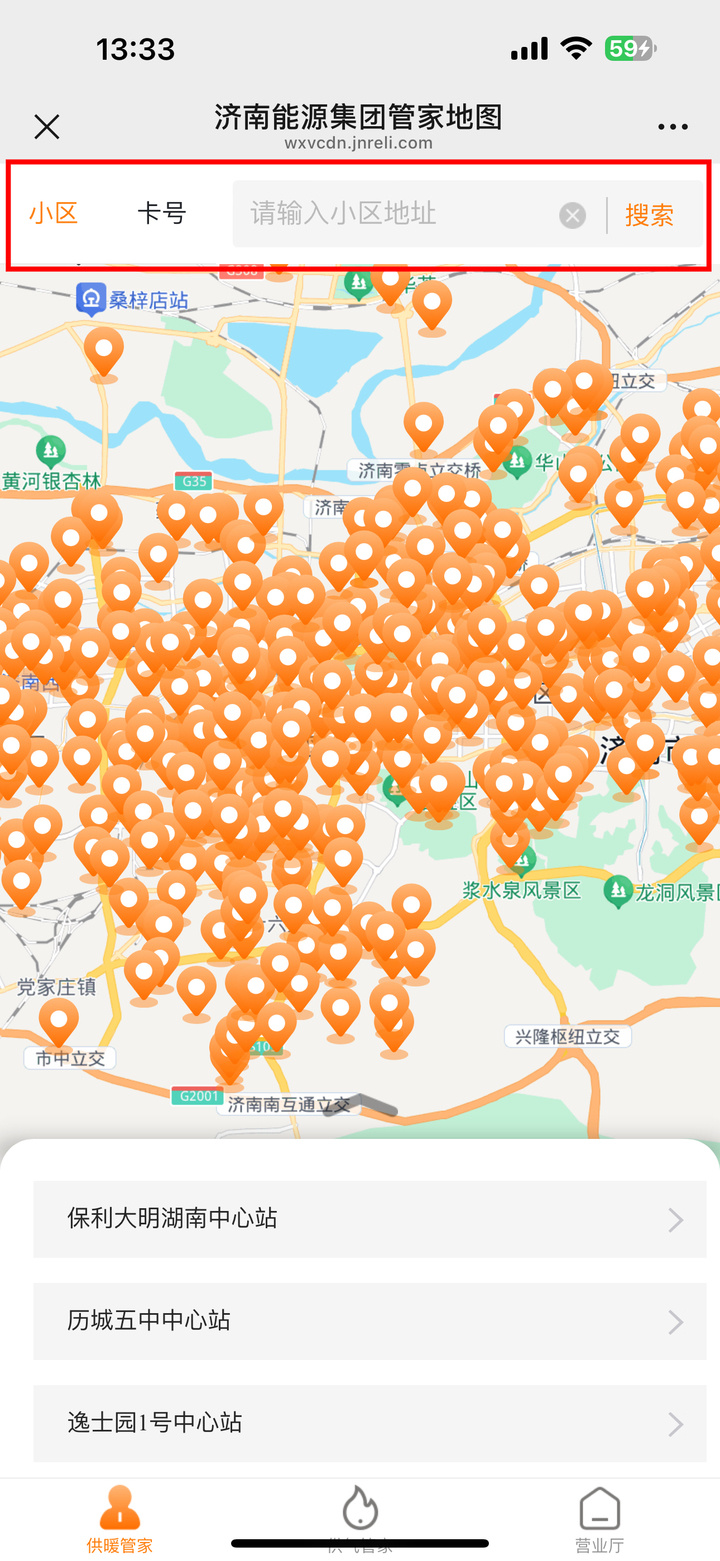Close the mini-program with the X icon
Image resolution: width=720 pixels, height=1561 pixels.
click(46, 126)
